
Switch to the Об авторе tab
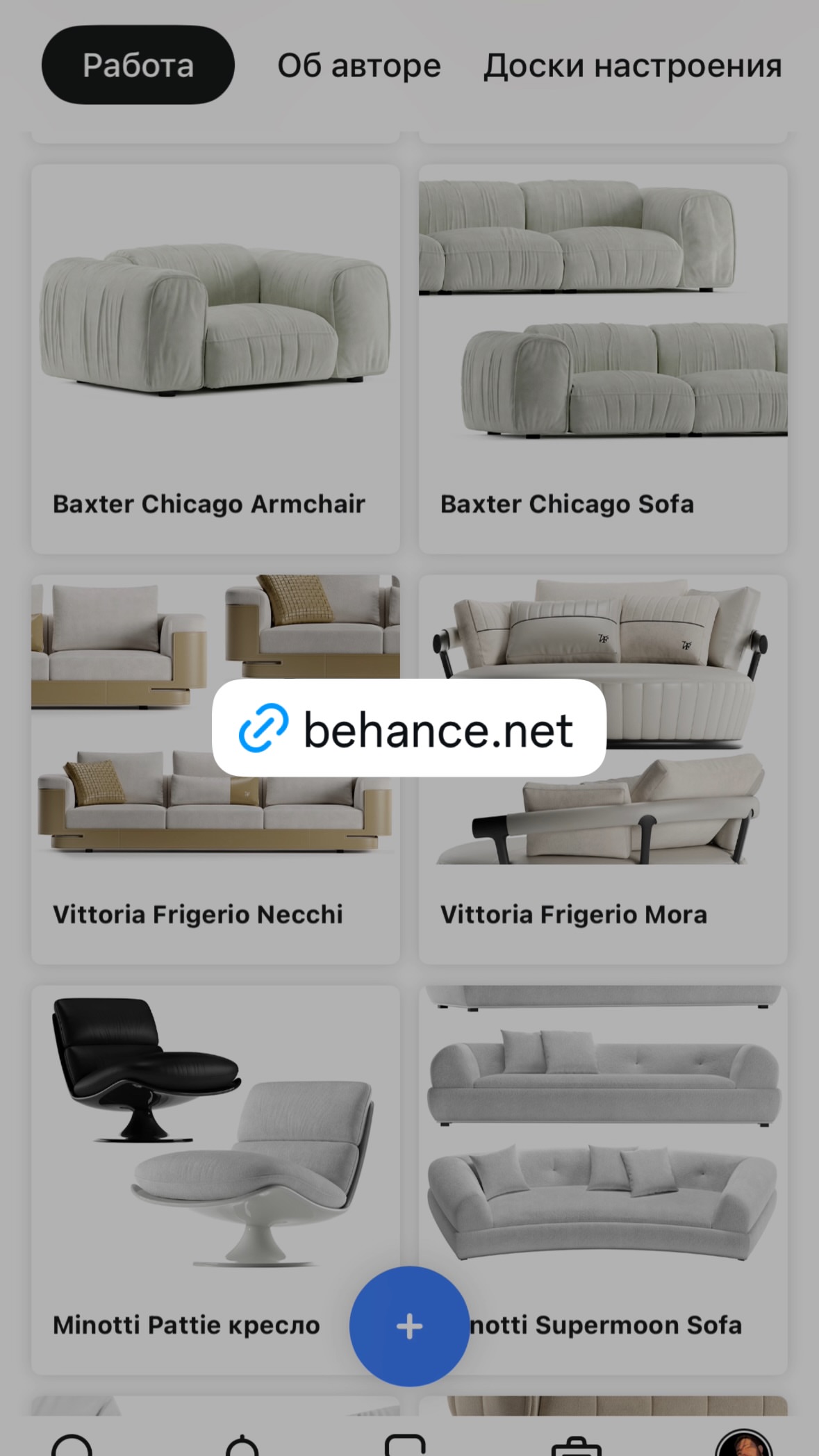[x=359, y=66]
